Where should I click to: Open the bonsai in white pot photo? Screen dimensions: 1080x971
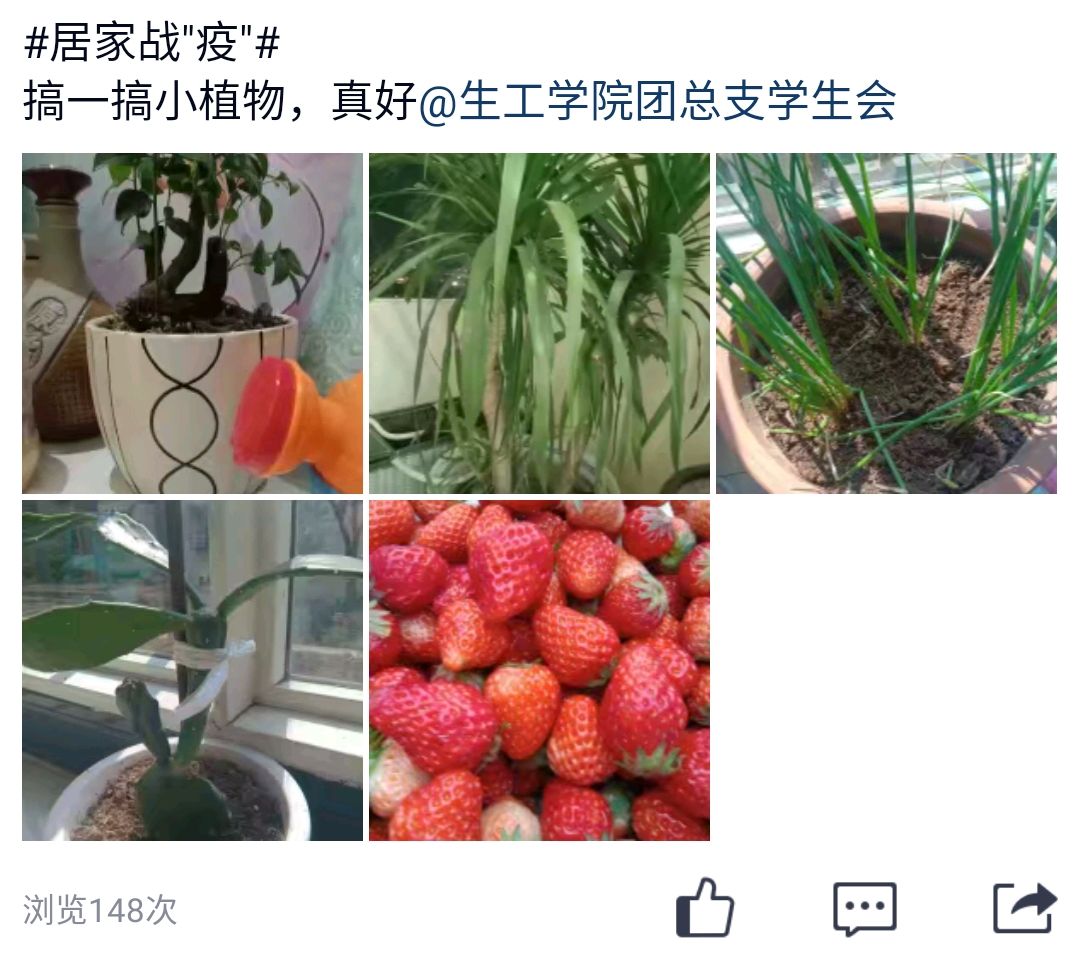(192, 323)
